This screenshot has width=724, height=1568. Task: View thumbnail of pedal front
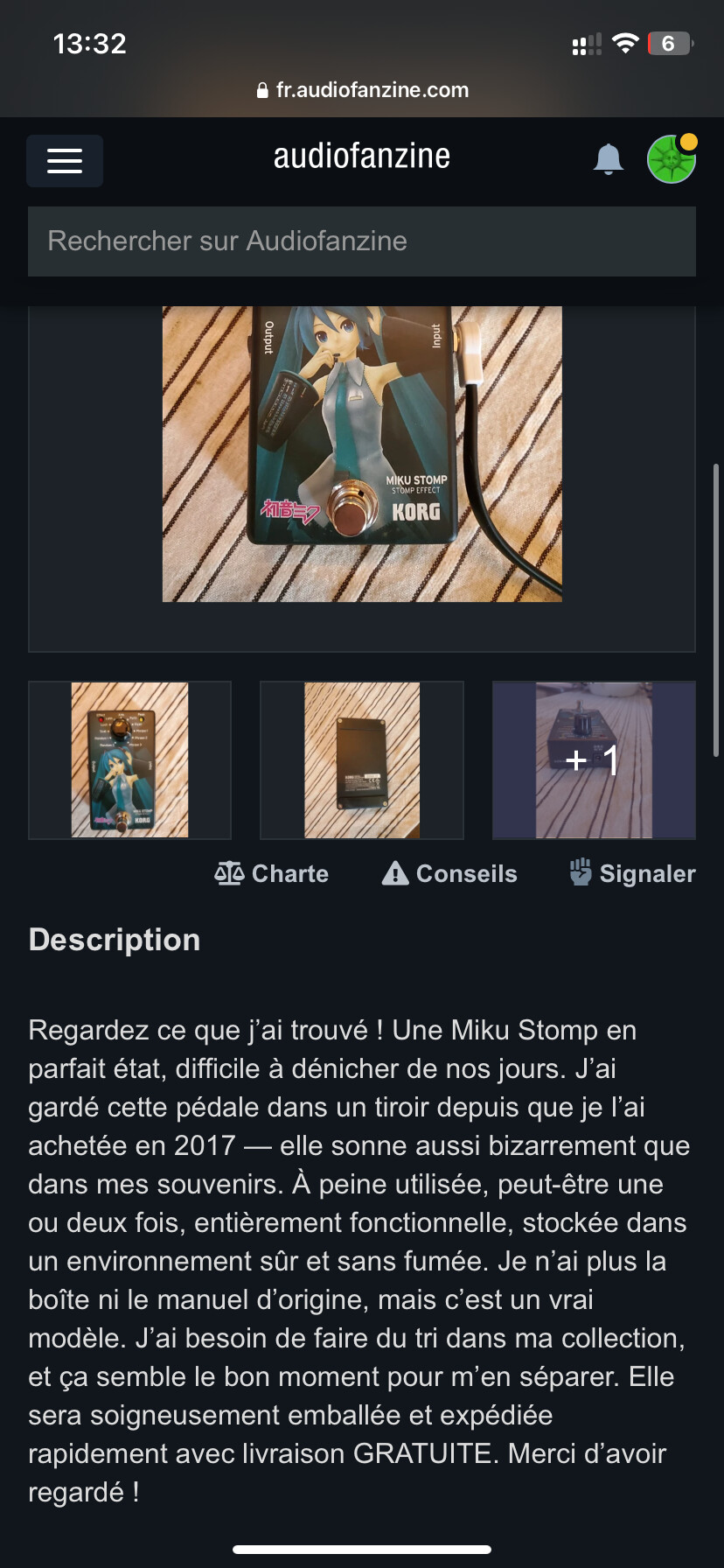pos(129,759)
